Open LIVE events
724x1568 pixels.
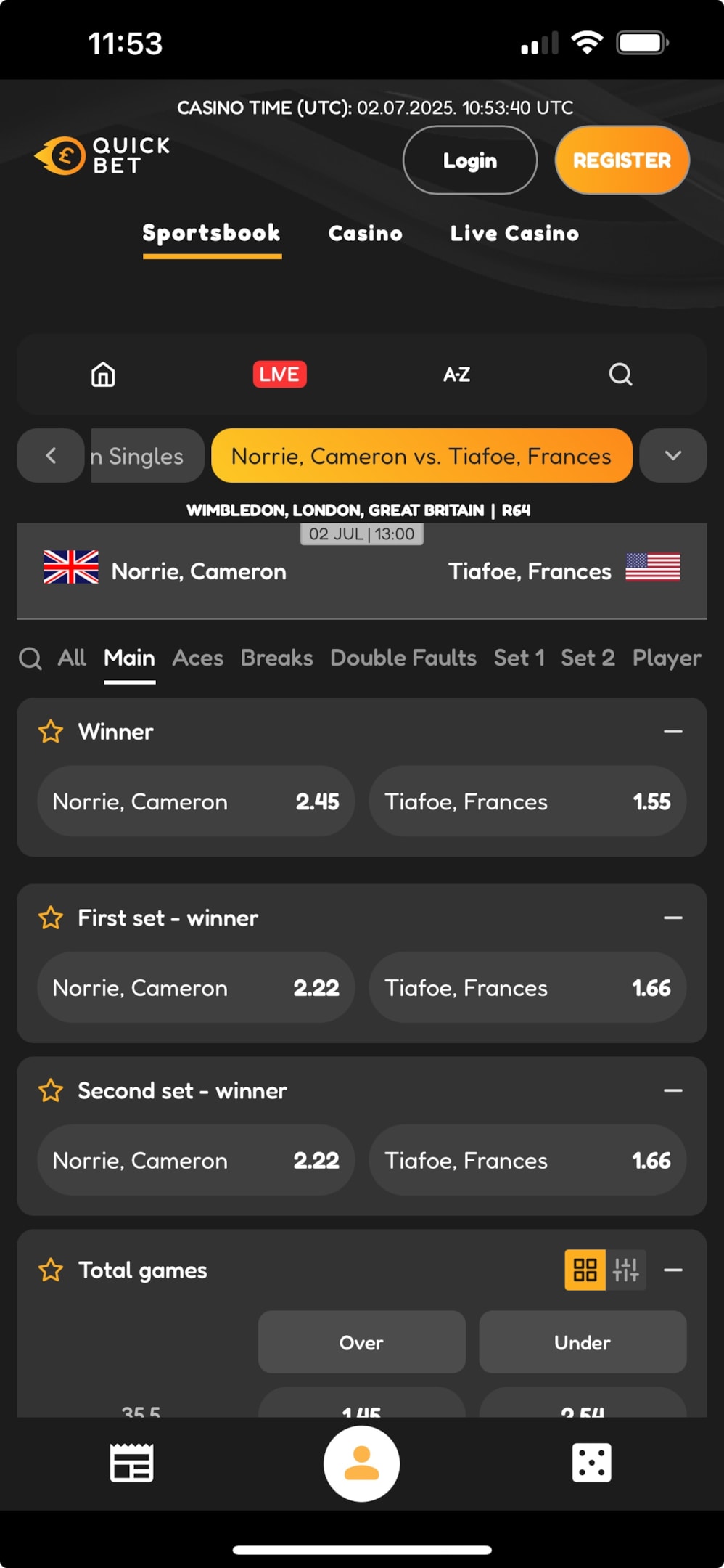click(279, 375)
